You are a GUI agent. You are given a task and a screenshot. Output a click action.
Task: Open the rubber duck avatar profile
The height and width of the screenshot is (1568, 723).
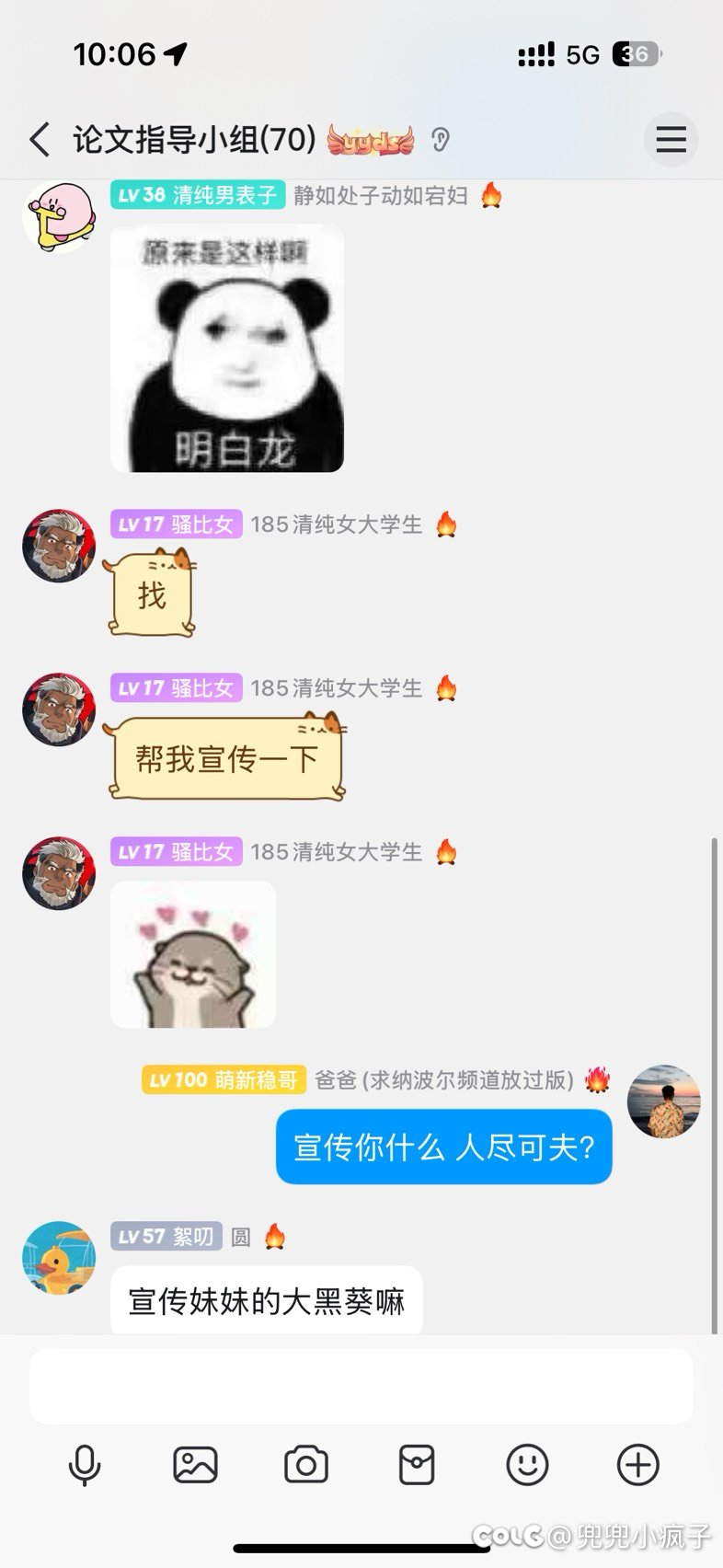coord(59,1258)
